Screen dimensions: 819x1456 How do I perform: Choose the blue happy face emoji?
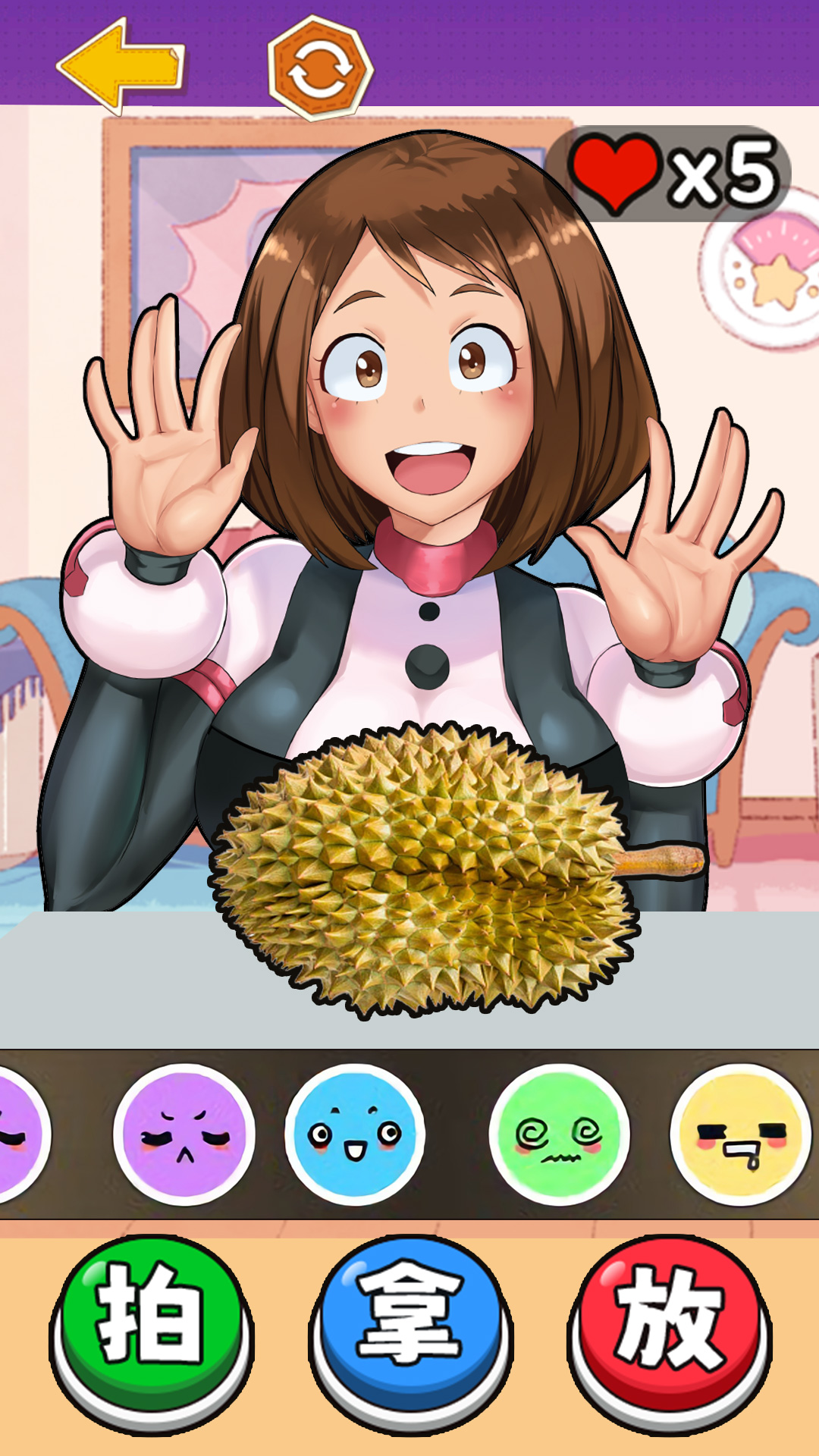[x=355, y=1135]
